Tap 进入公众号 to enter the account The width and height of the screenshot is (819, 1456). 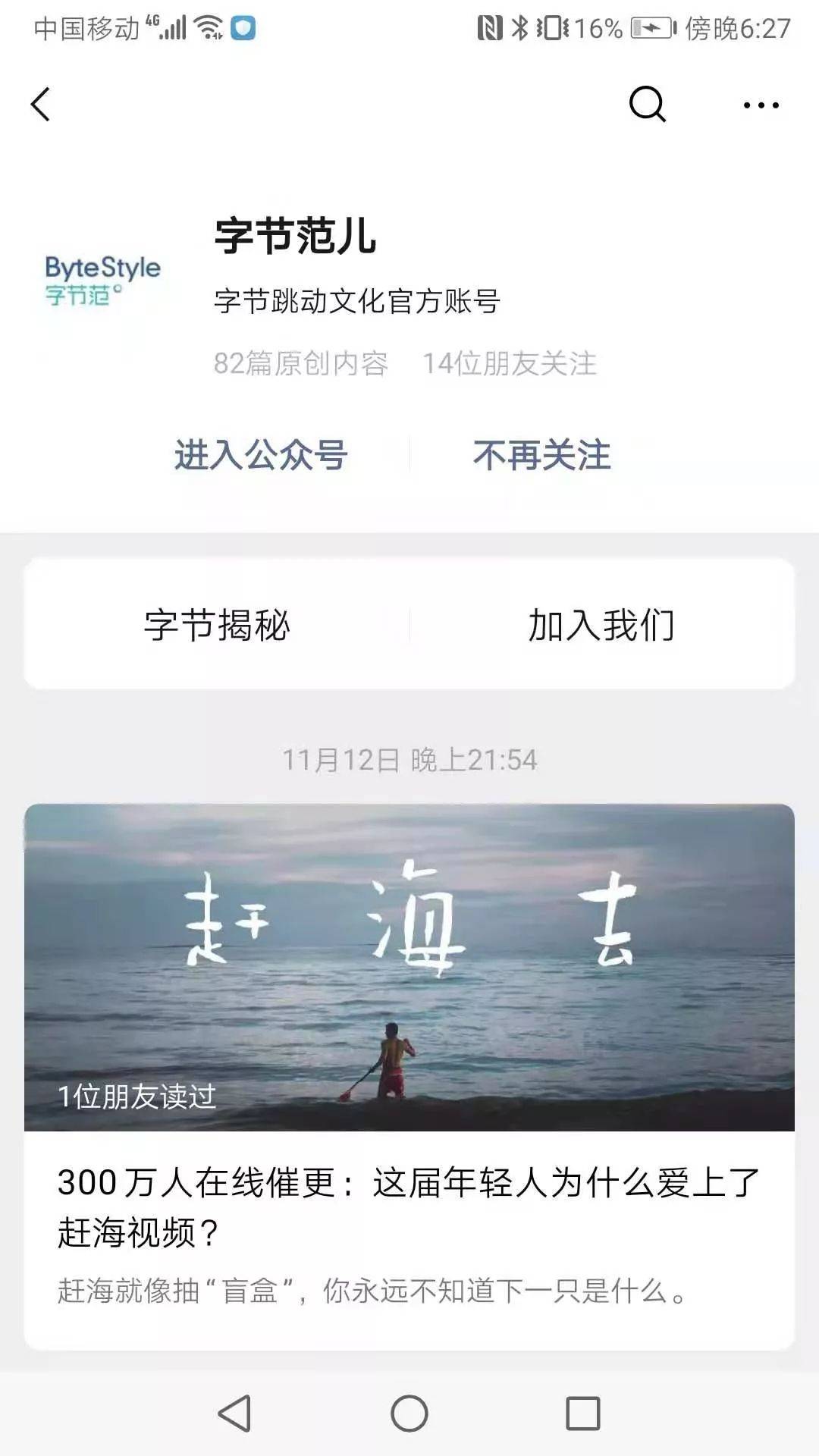(x=261, y=456)
